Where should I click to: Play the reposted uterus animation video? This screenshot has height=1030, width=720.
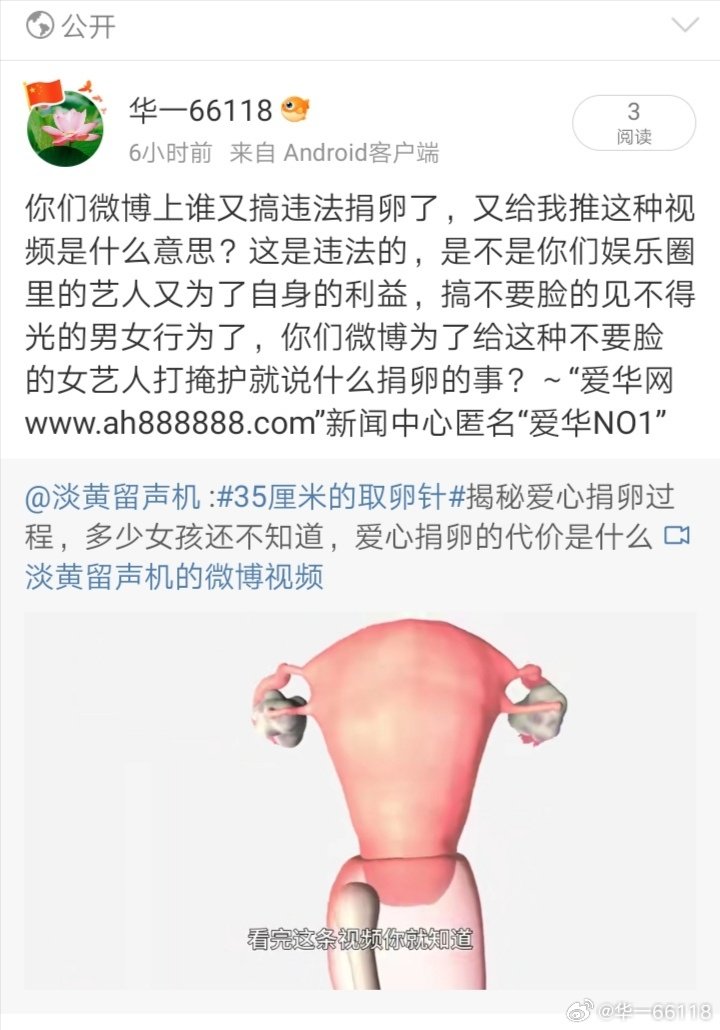tap(359, 800)
